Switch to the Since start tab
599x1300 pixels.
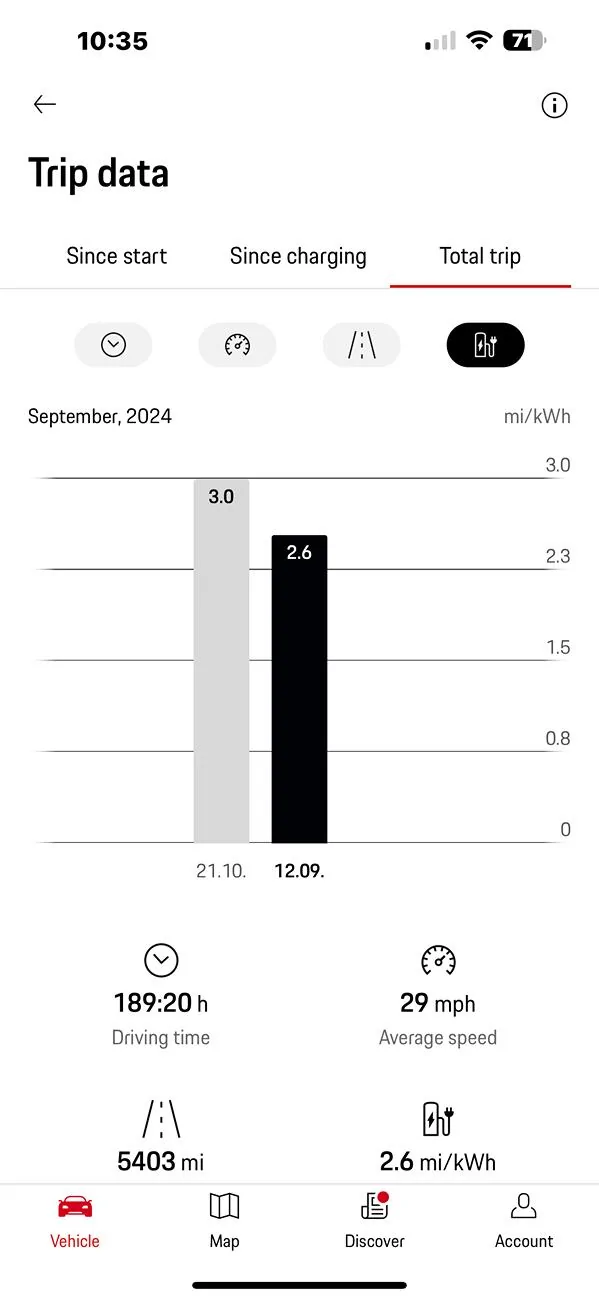coord(116,256)
